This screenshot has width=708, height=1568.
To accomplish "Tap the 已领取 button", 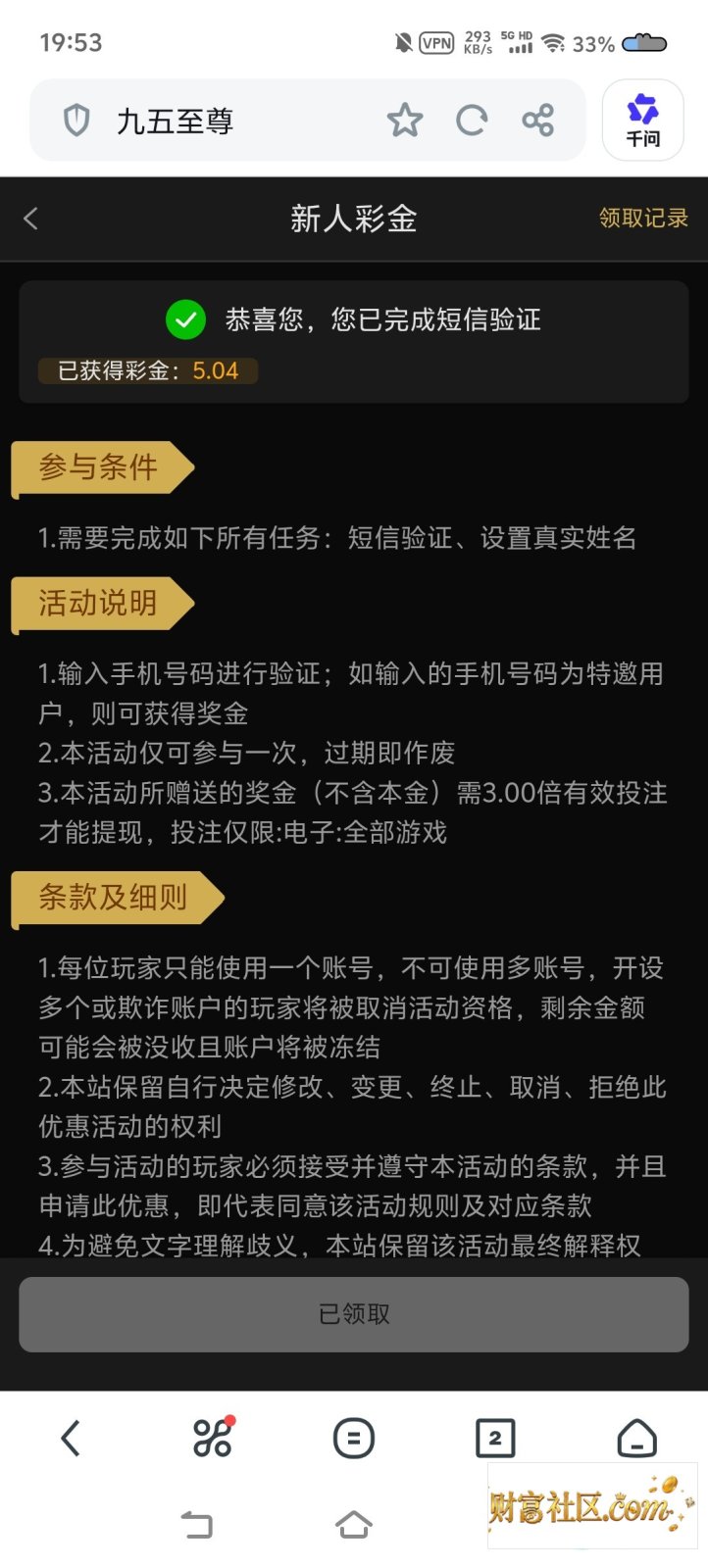I will tap(354, 1314).
